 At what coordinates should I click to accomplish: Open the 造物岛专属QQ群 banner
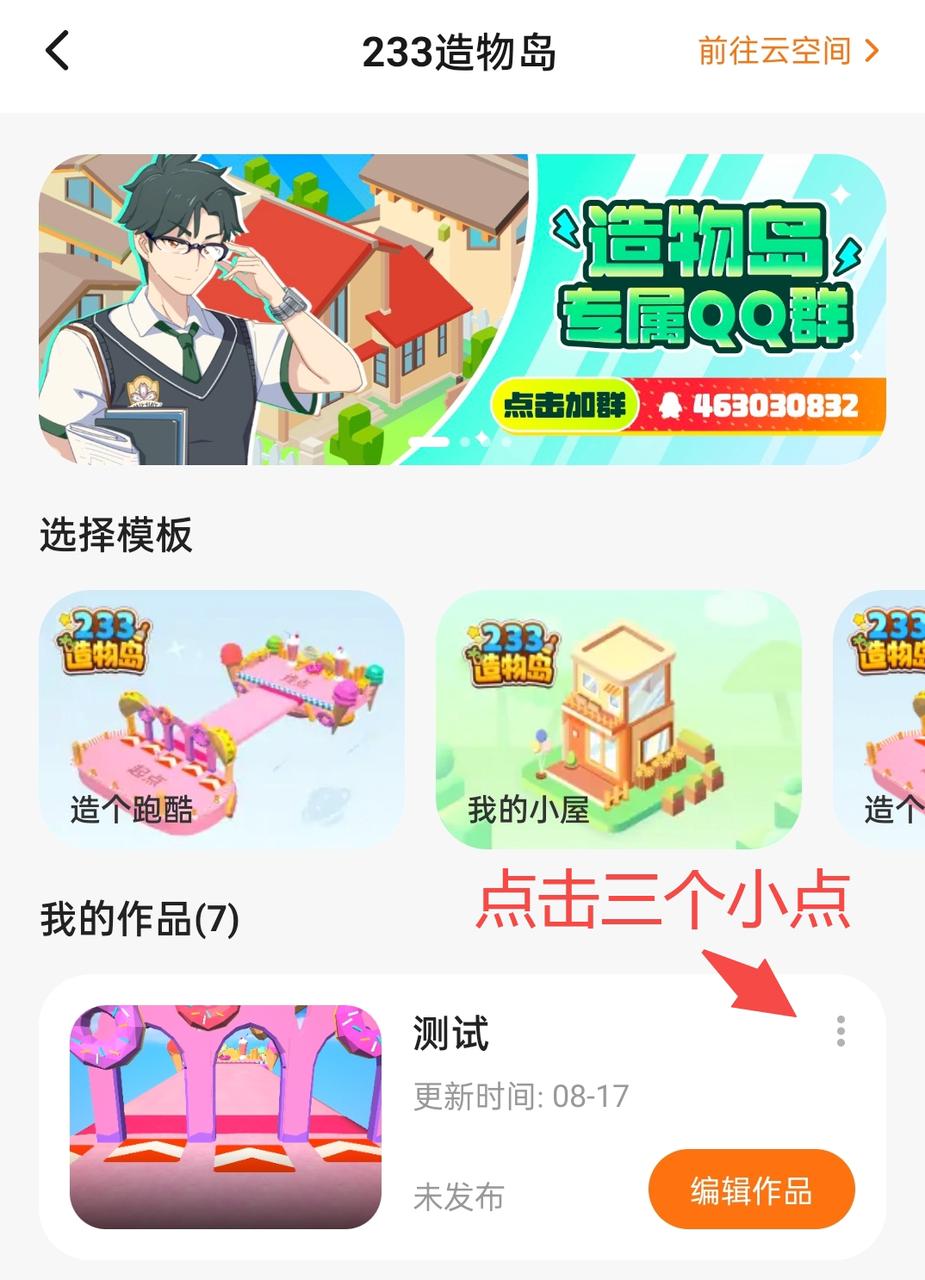click(462, 309)
